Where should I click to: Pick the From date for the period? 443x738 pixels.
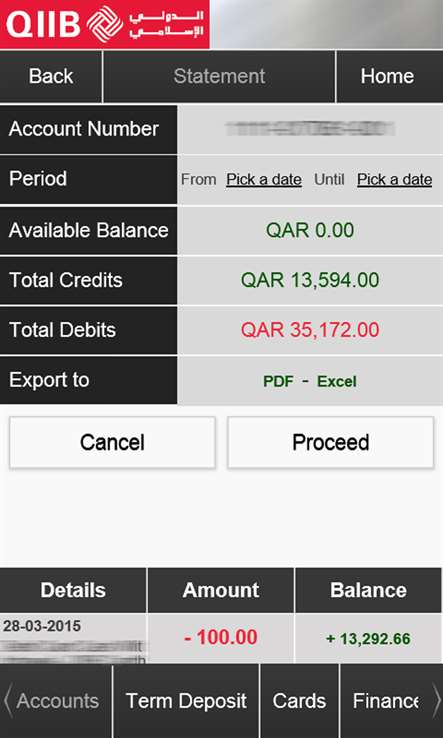[264, 179]
